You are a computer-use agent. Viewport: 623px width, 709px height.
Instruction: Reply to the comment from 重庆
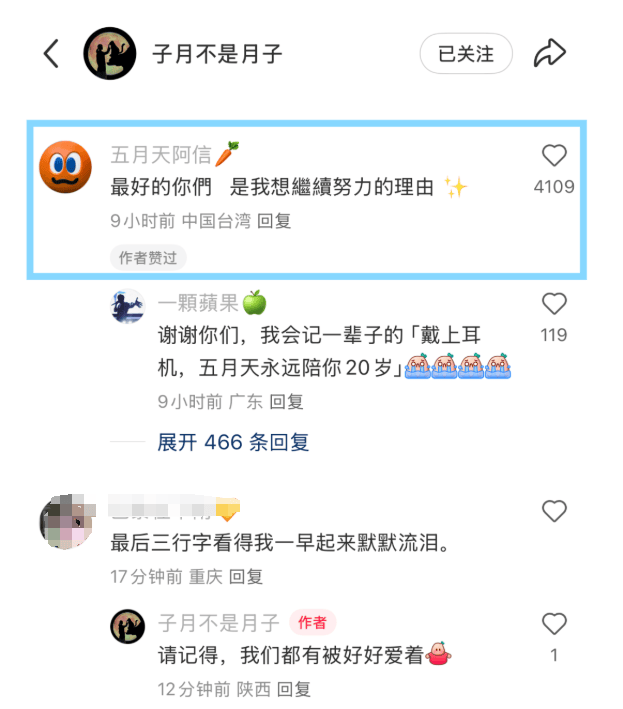246,576
